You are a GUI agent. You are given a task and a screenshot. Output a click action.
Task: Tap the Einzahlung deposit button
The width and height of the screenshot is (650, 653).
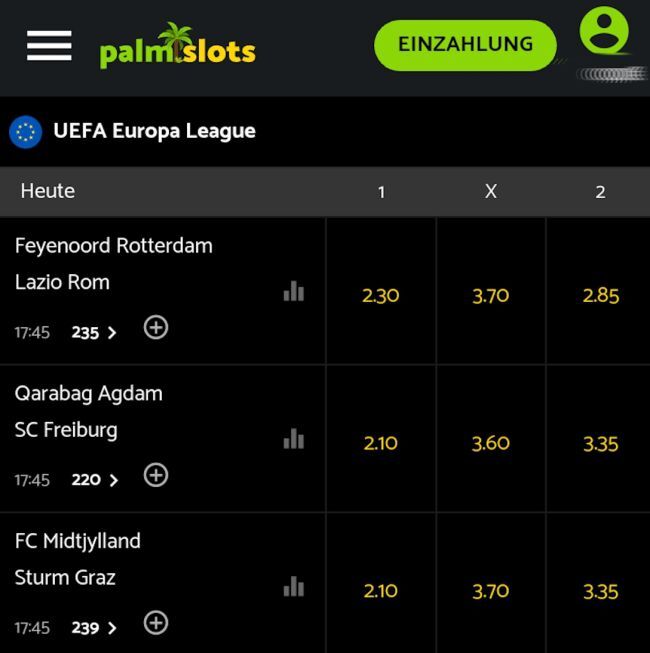[465, 45]
